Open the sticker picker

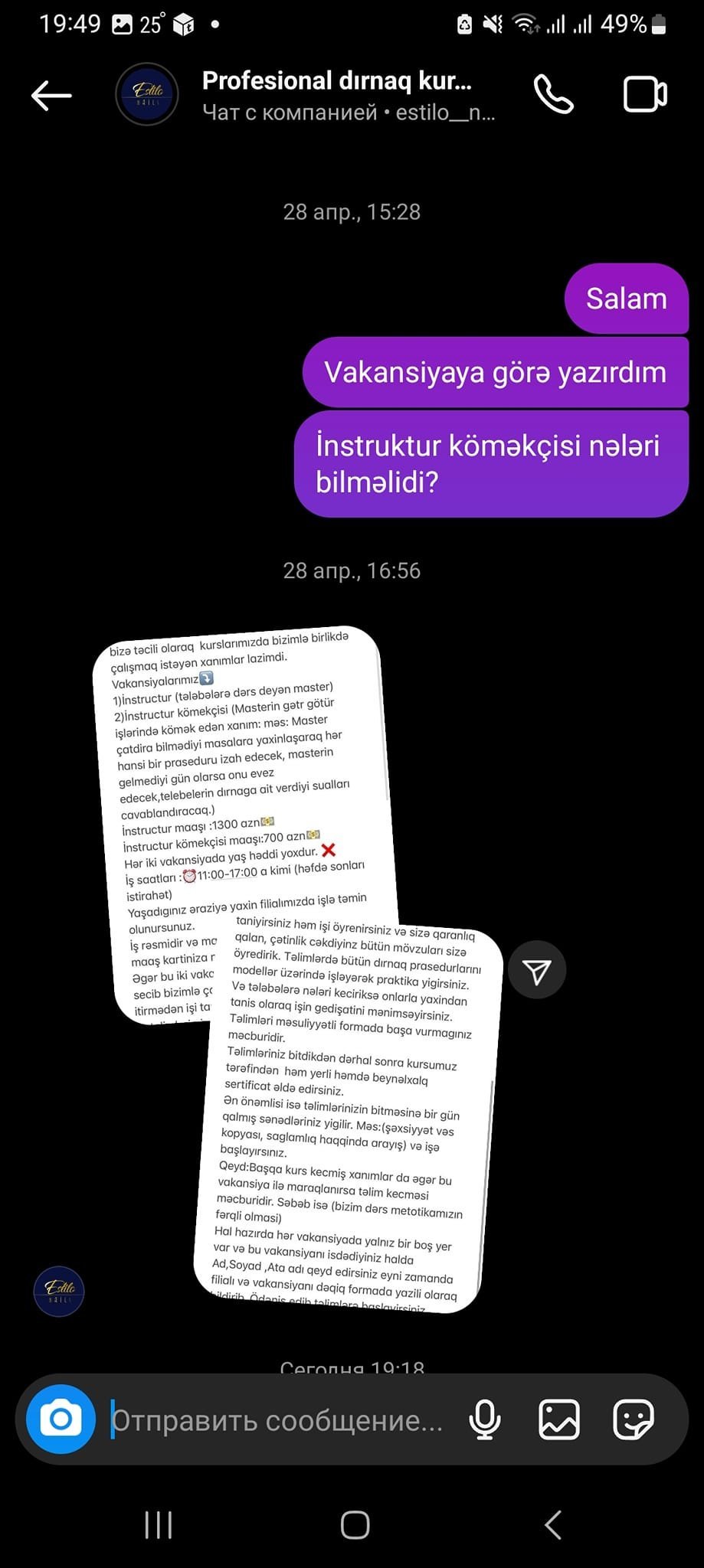coord(634,1419)
